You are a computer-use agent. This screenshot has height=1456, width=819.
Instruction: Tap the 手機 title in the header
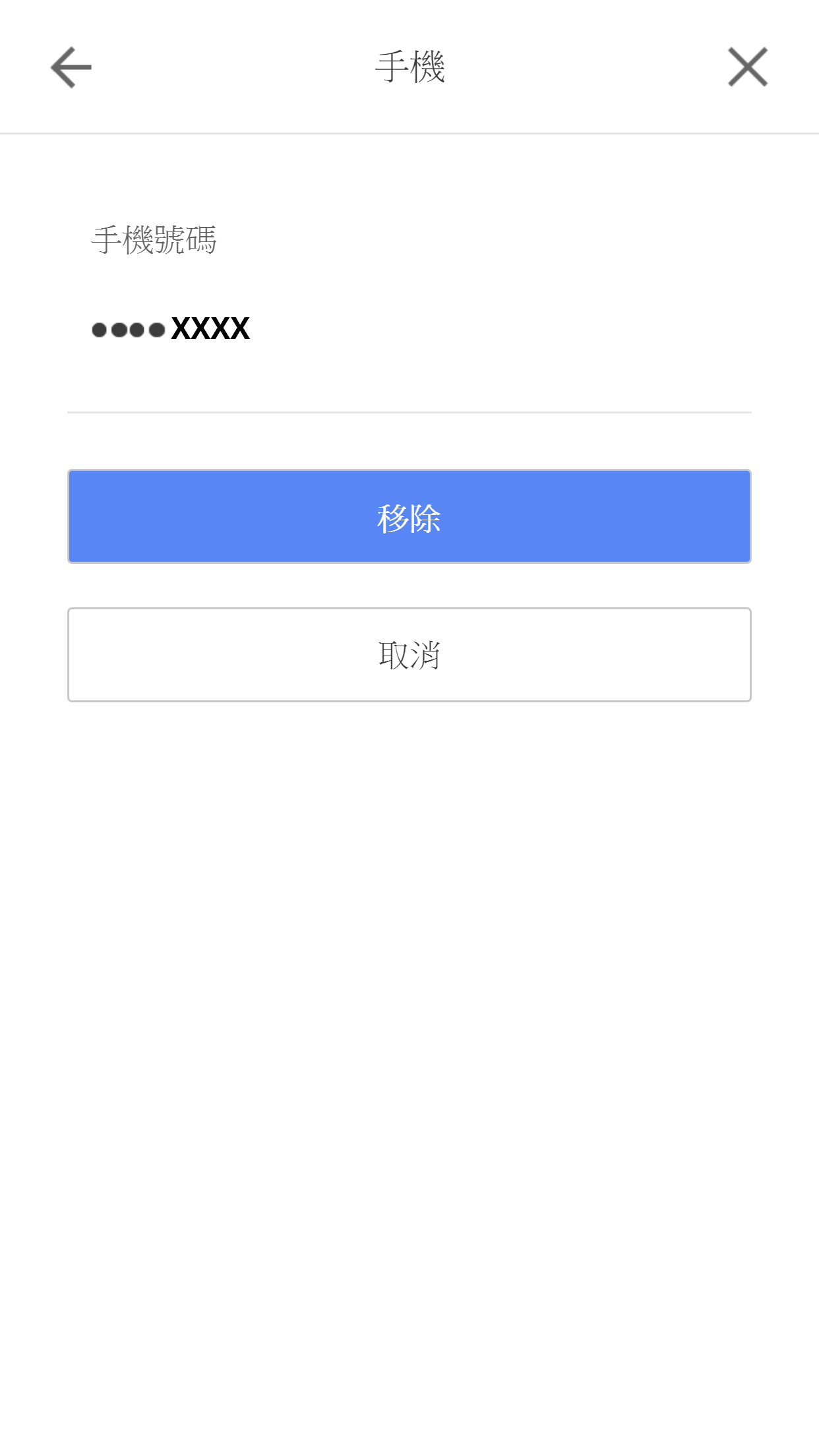pos(409,65)
